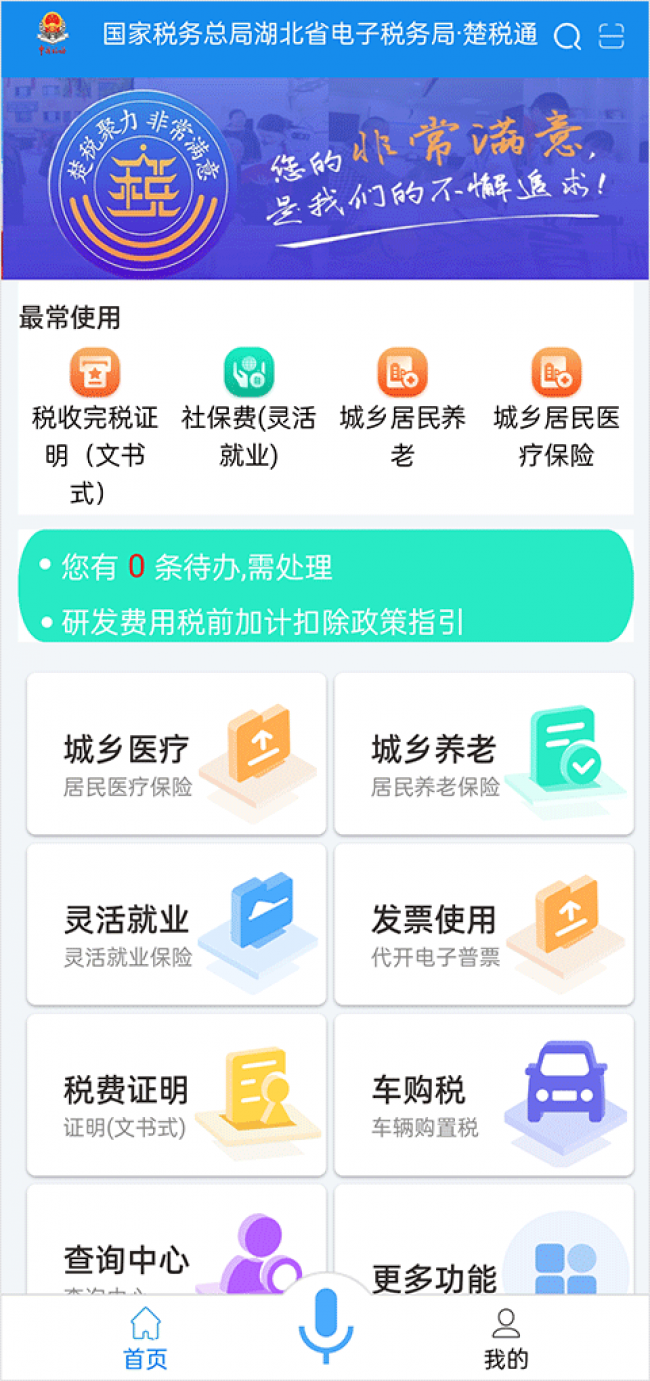Select the 灵活就业 insurance card

[x=176, y=924]
